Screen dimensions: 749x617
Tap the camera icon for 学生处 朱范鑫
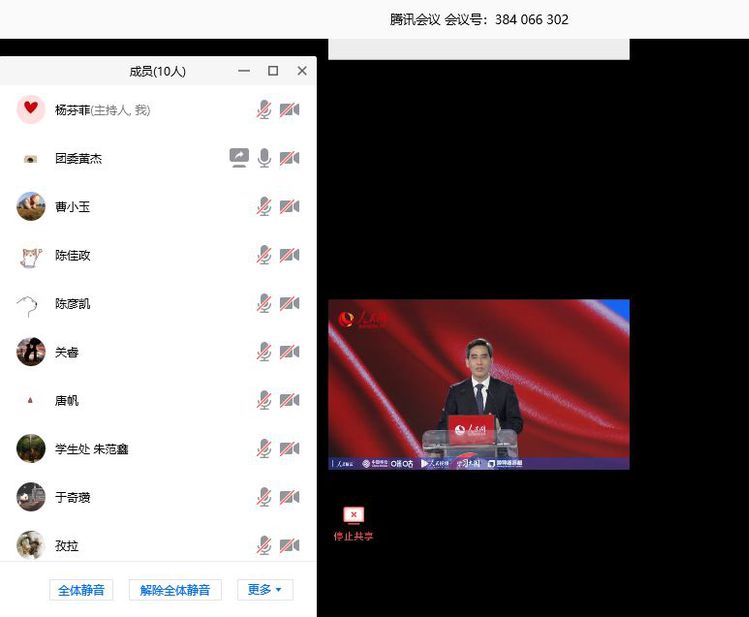tap(290, 449)
